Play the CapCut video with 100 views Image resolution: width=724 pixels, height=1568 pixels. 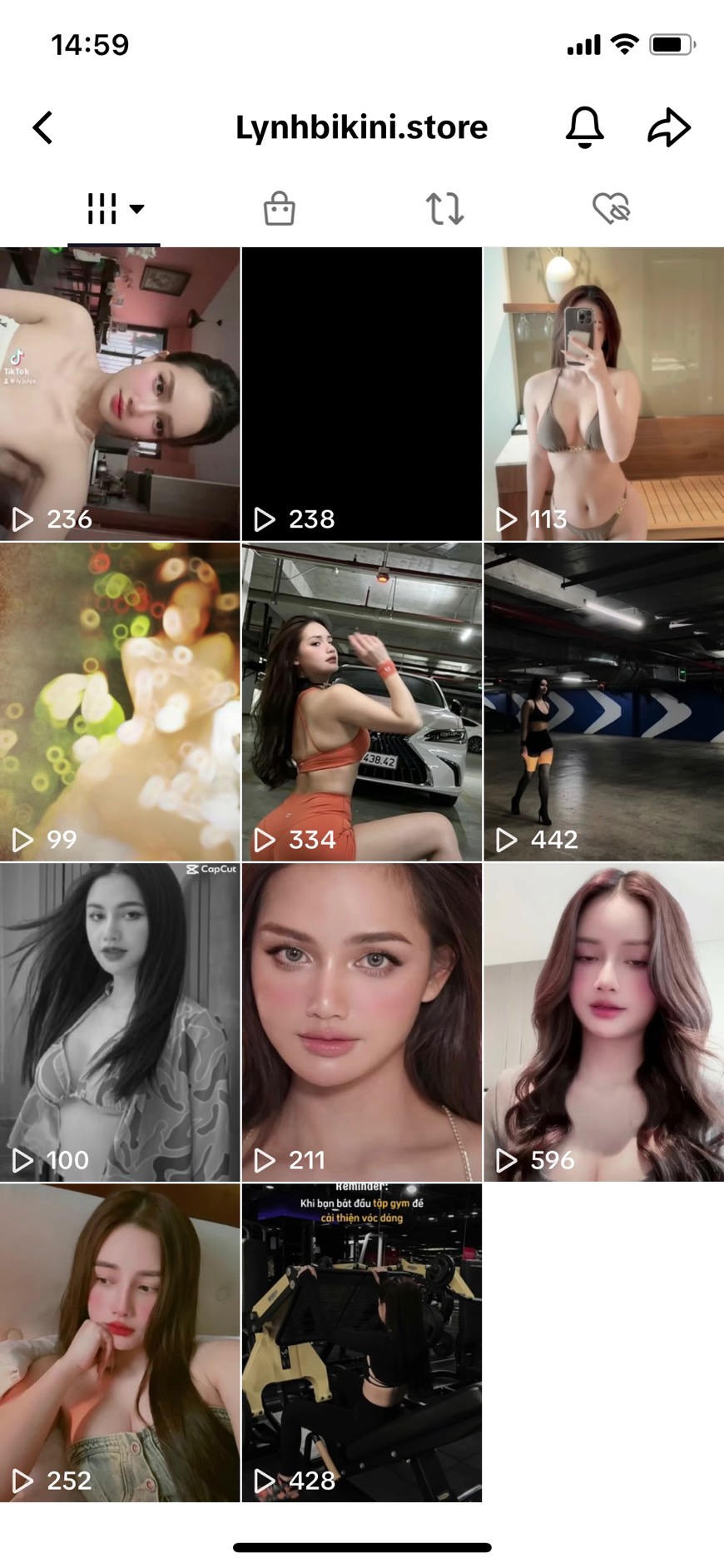click(120, 1022)
